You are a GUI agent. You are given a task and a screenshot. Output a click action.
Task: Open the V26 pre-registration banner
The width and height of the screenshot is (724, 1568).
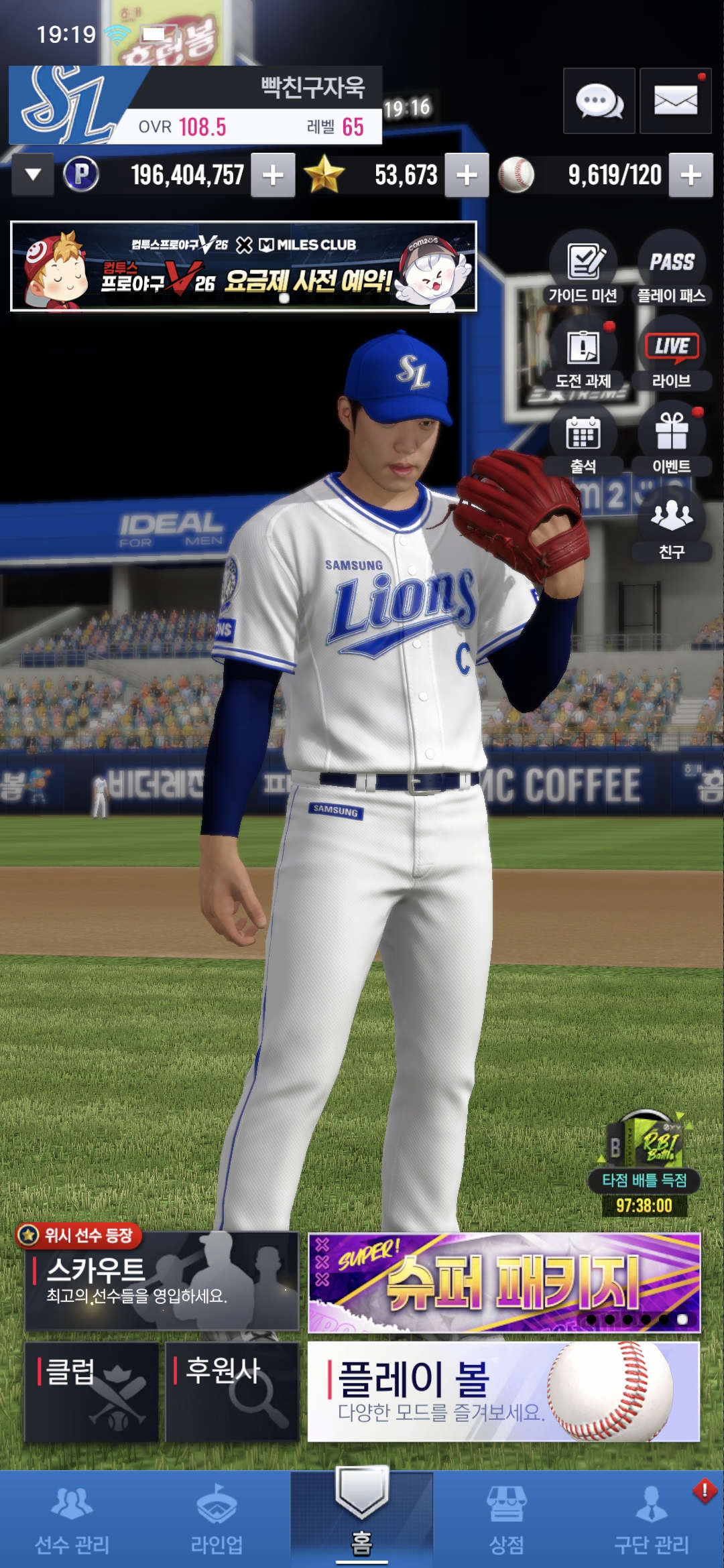click(x=243, y=267)
